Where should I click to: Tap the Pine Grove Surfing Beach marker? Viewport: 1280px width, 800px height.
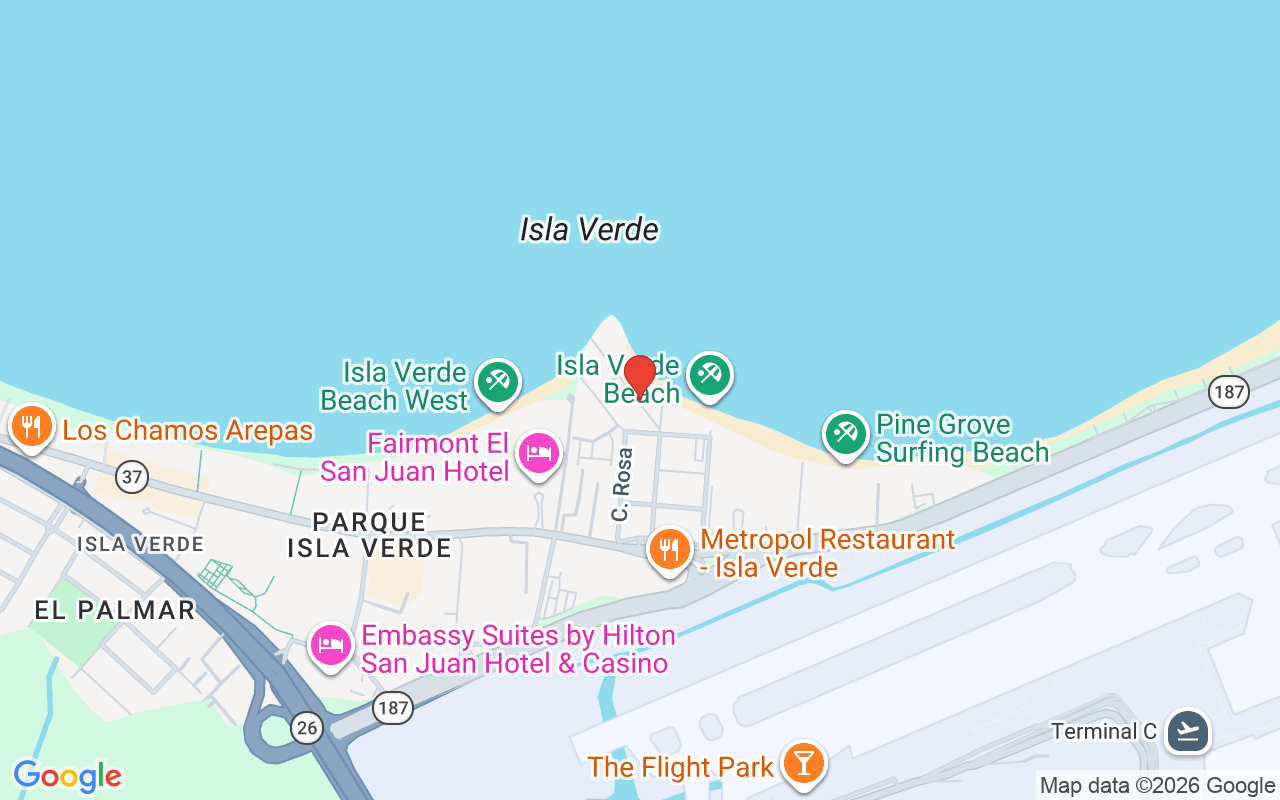[x=845, y=435]
